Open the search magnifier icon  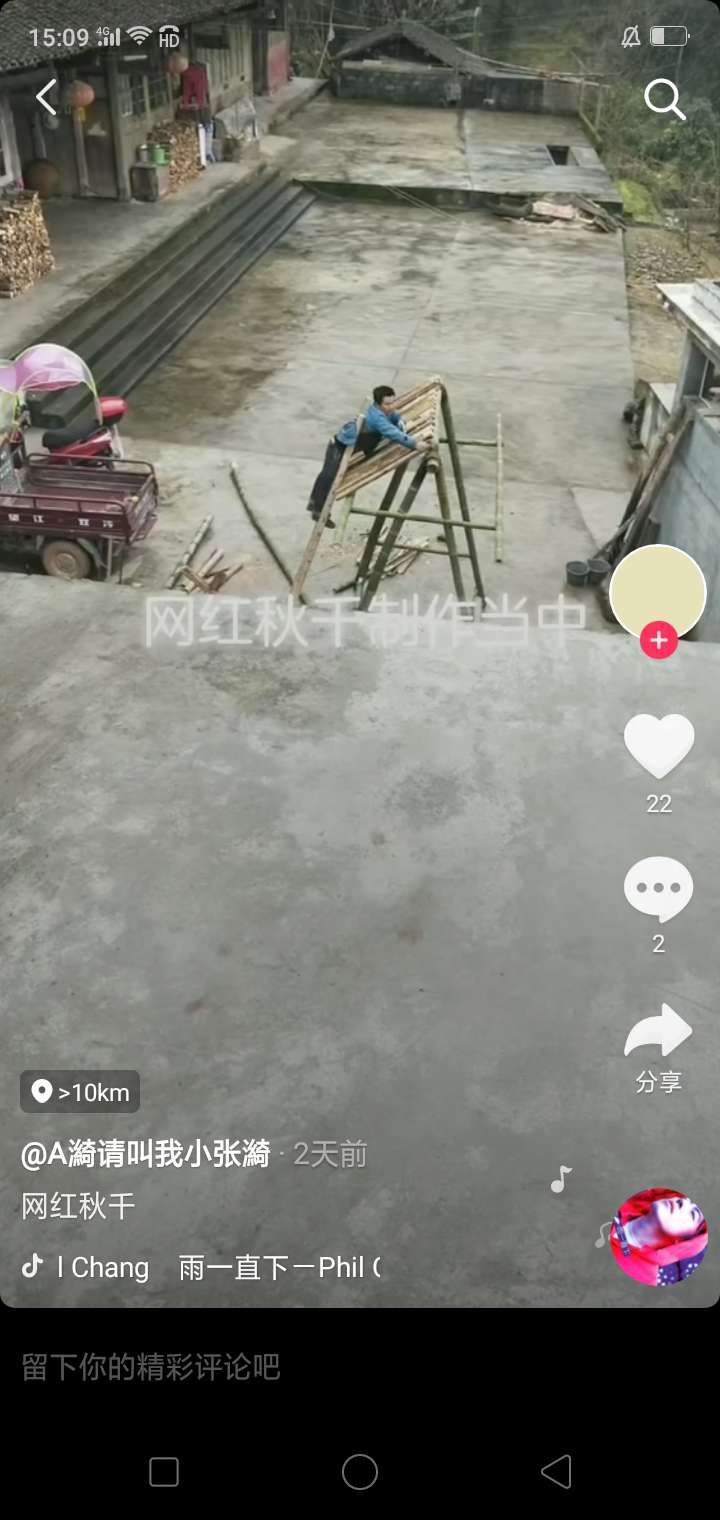tap(664, 99)
